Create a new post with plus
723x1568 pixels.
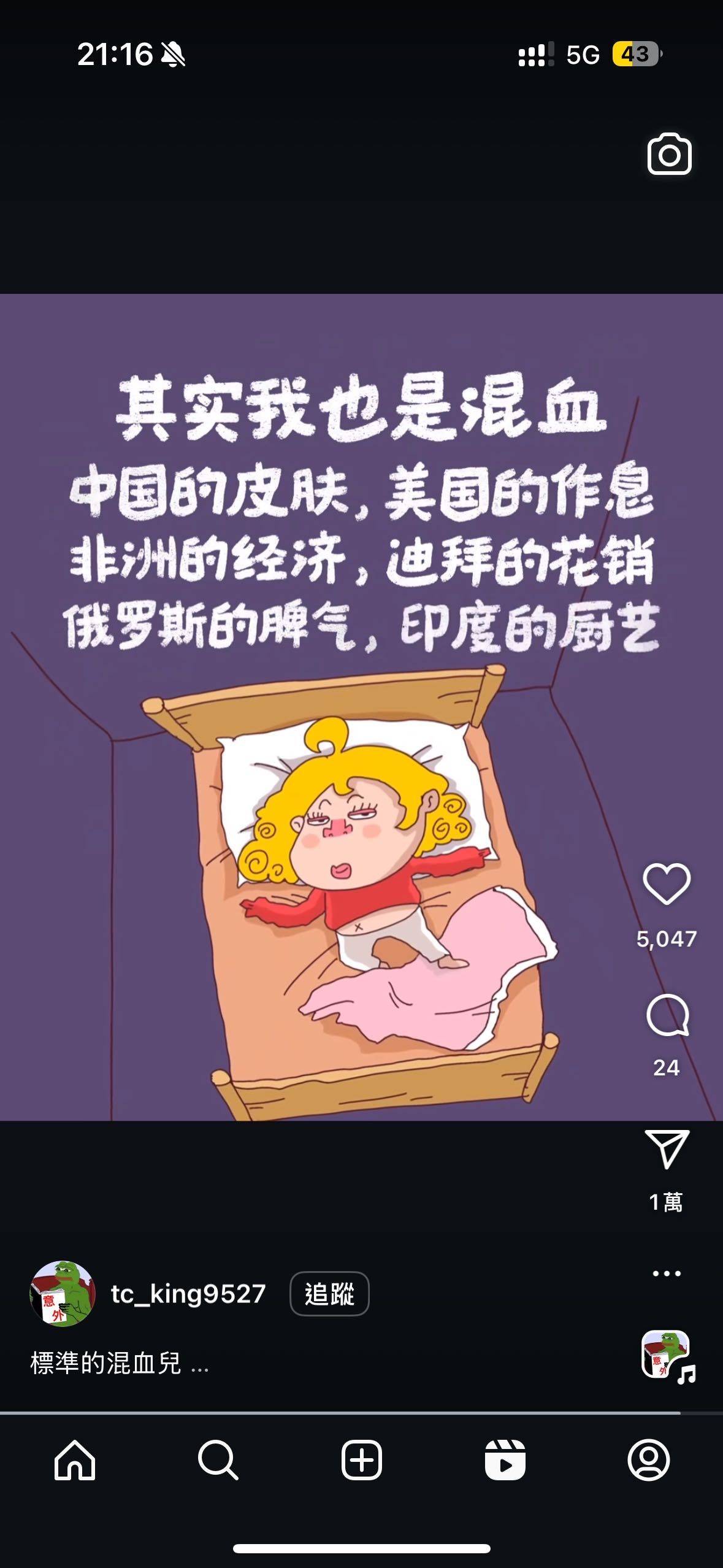click(x=361, y=1460)
